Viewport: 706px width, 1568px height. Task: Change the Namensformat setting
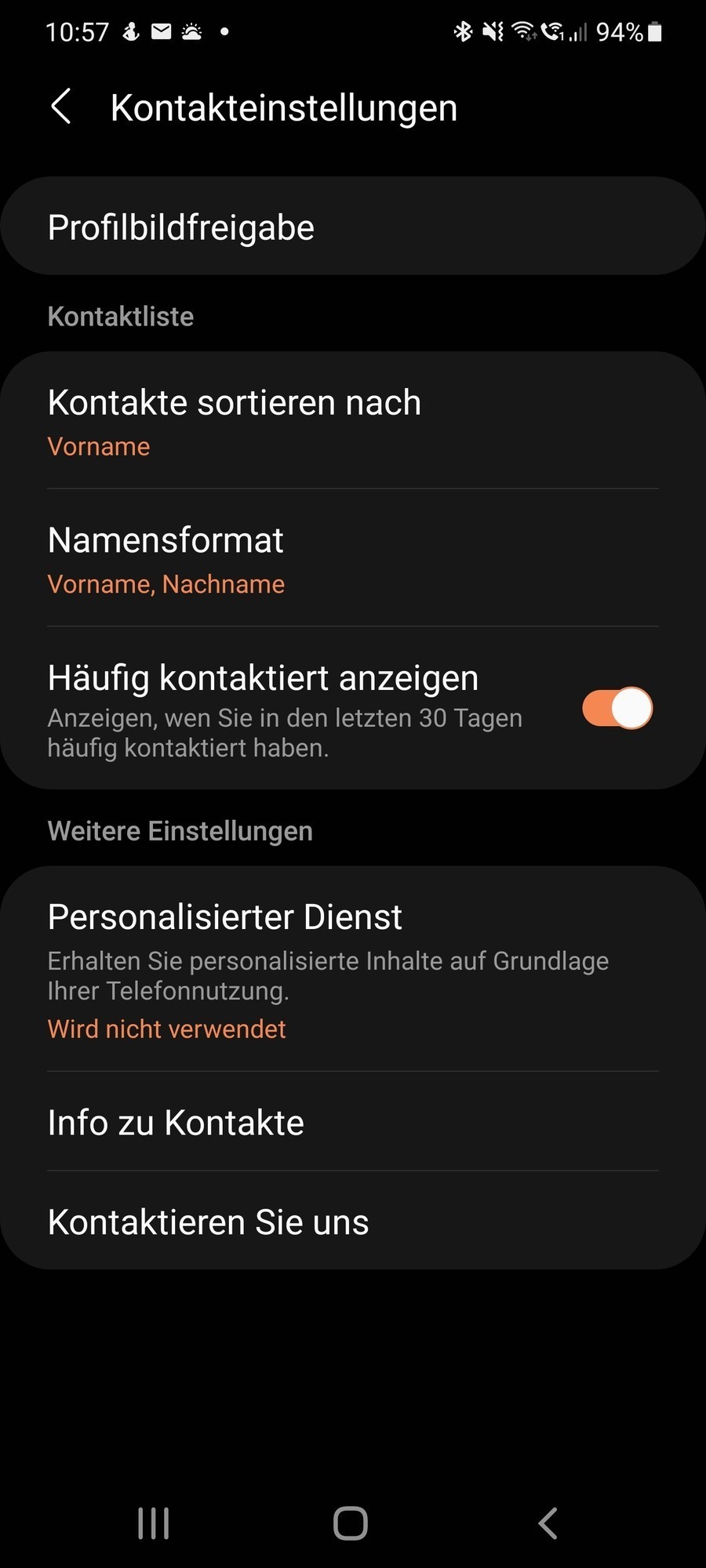tap(353, 559)
